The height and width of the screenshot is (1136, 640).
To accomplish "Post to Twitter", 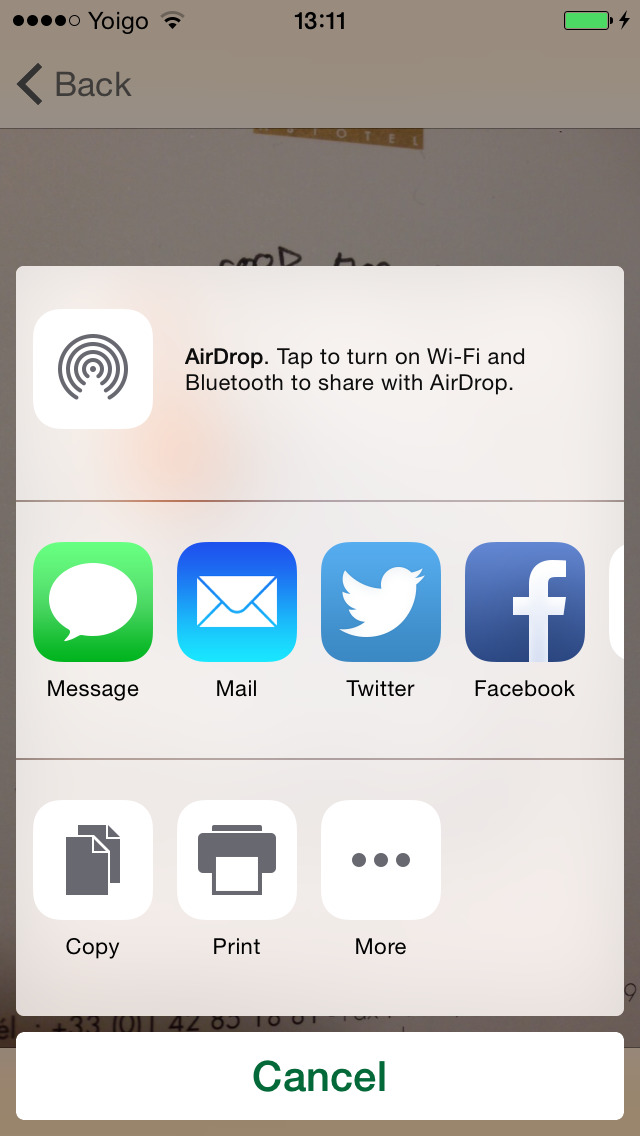I will click(x=381, y=602).
